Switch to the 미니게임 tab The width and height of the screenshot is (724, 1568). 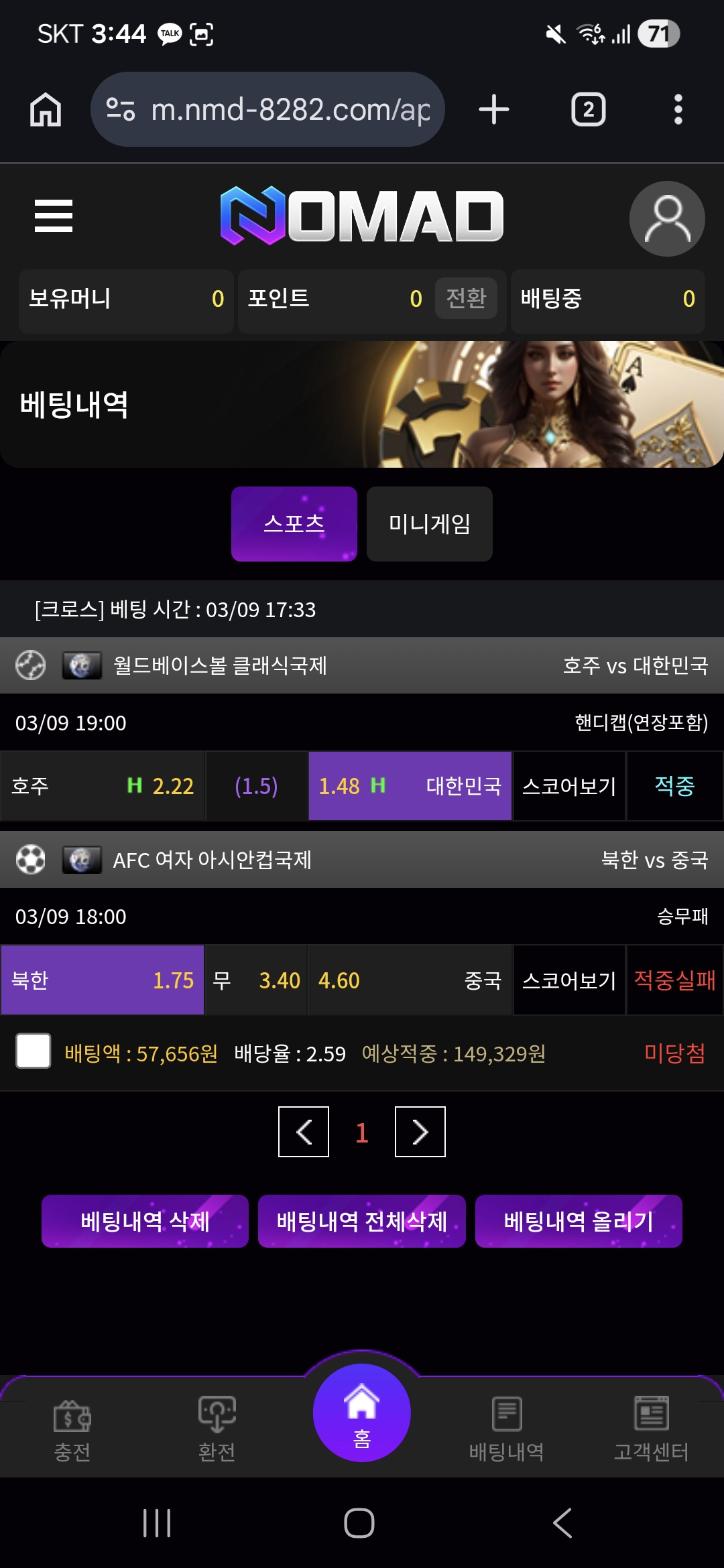[429, 524]
